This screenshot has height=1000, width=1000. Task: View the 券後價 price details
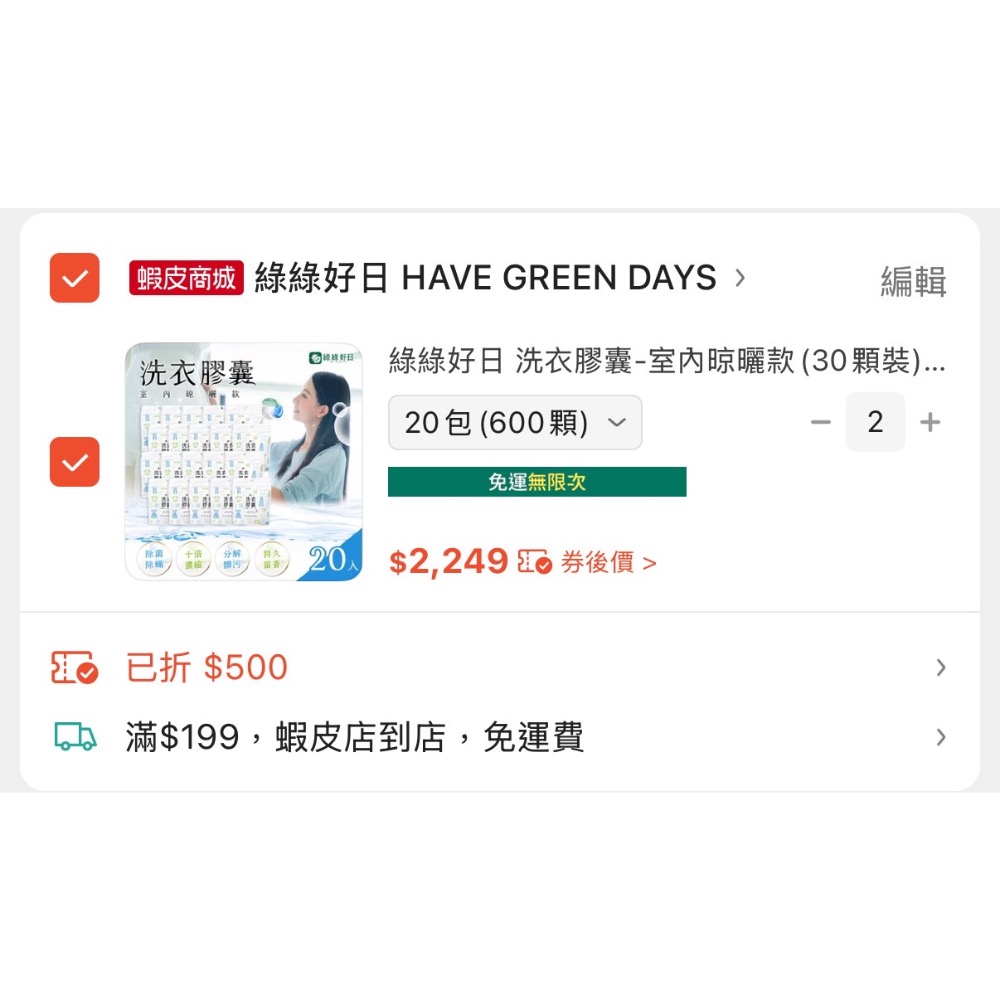[608, 563]
